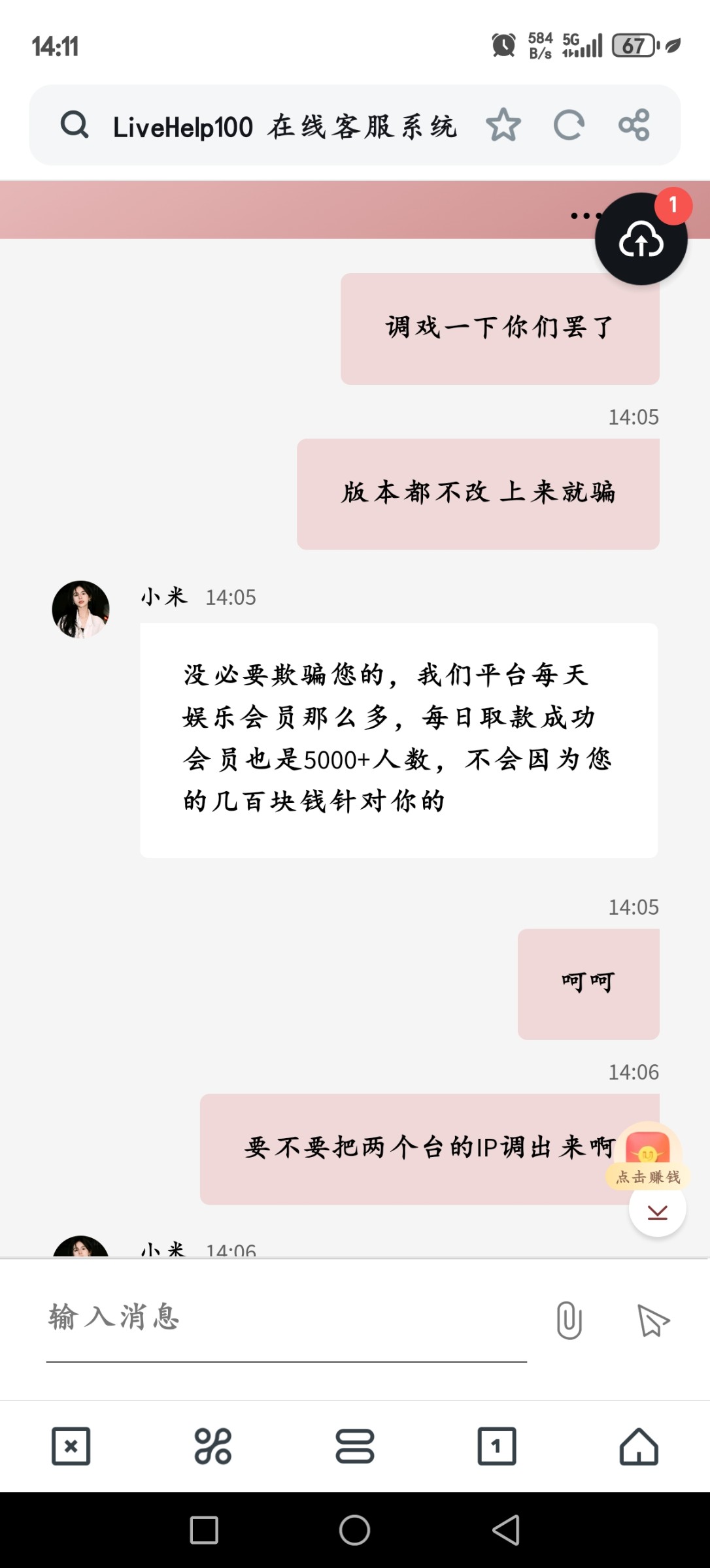The image size is (710, 1568).
Task: Show recent apps
Action: click(204, 1530)
